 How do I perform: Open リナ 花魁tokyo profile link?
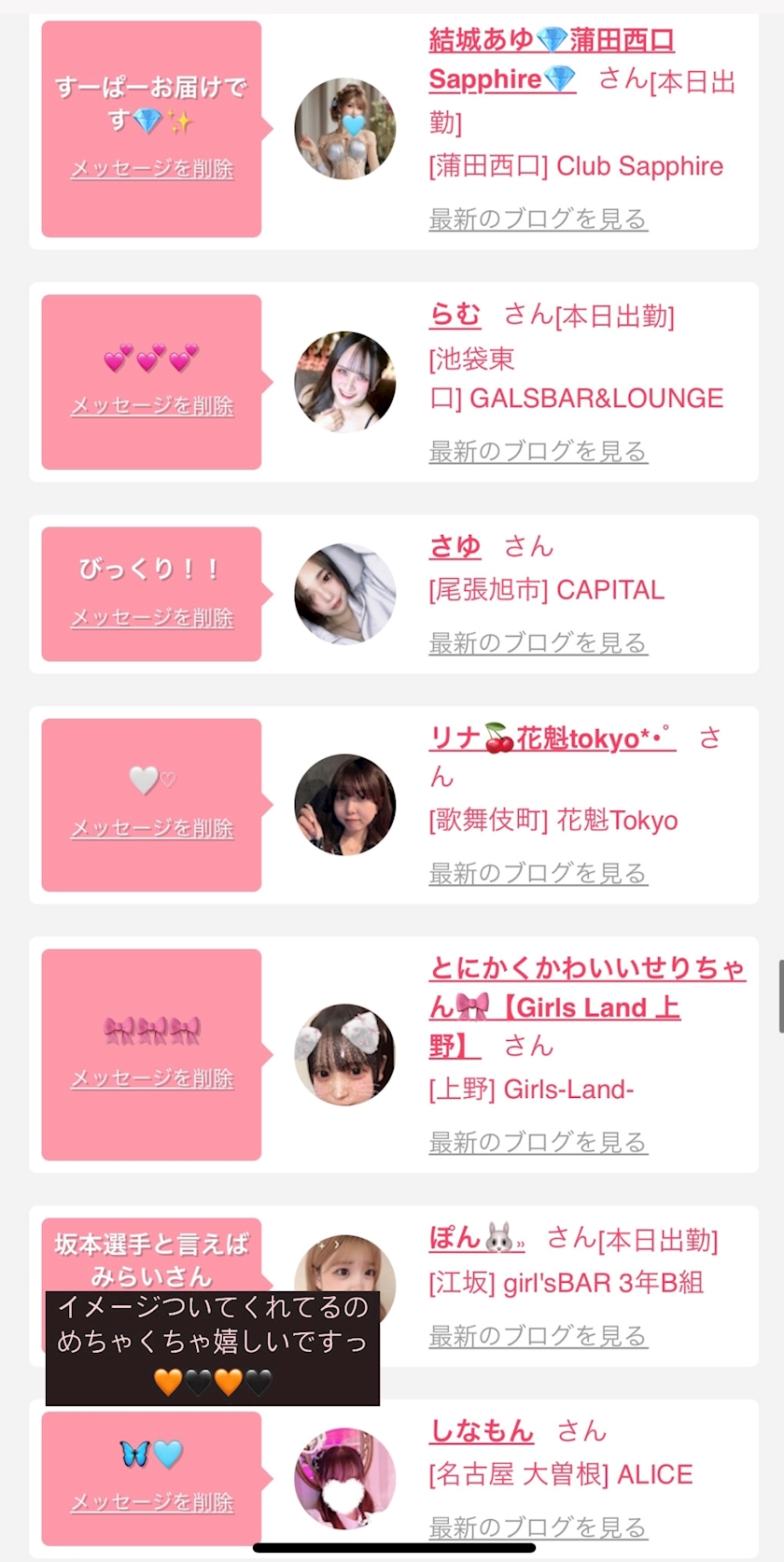click(x=552, y=739)
